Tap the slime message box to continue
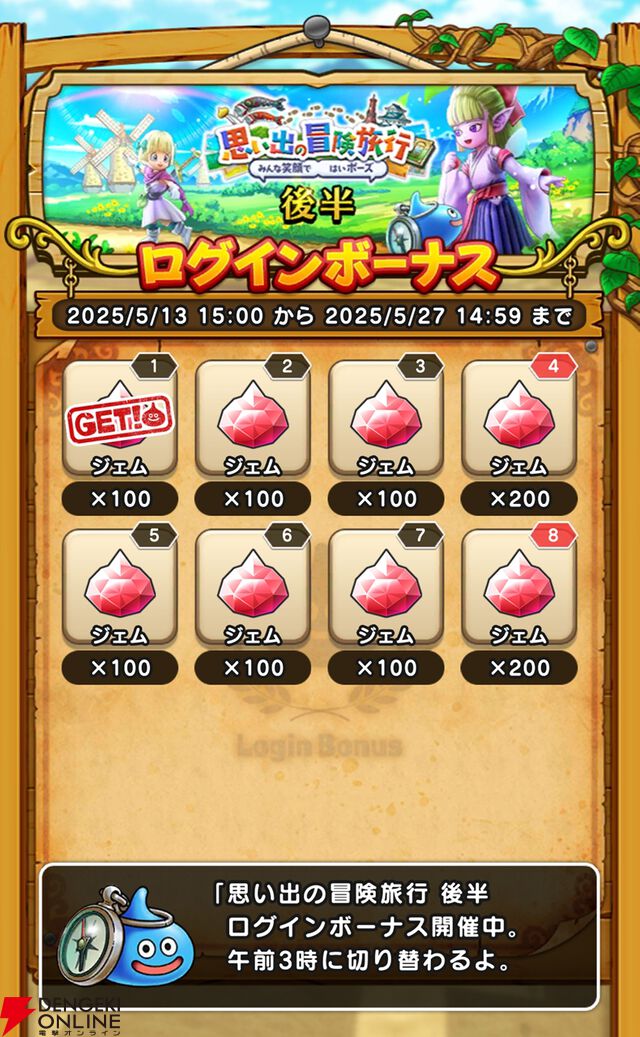The height and width of the screenshot is (1037, 640). pos(320,937)
